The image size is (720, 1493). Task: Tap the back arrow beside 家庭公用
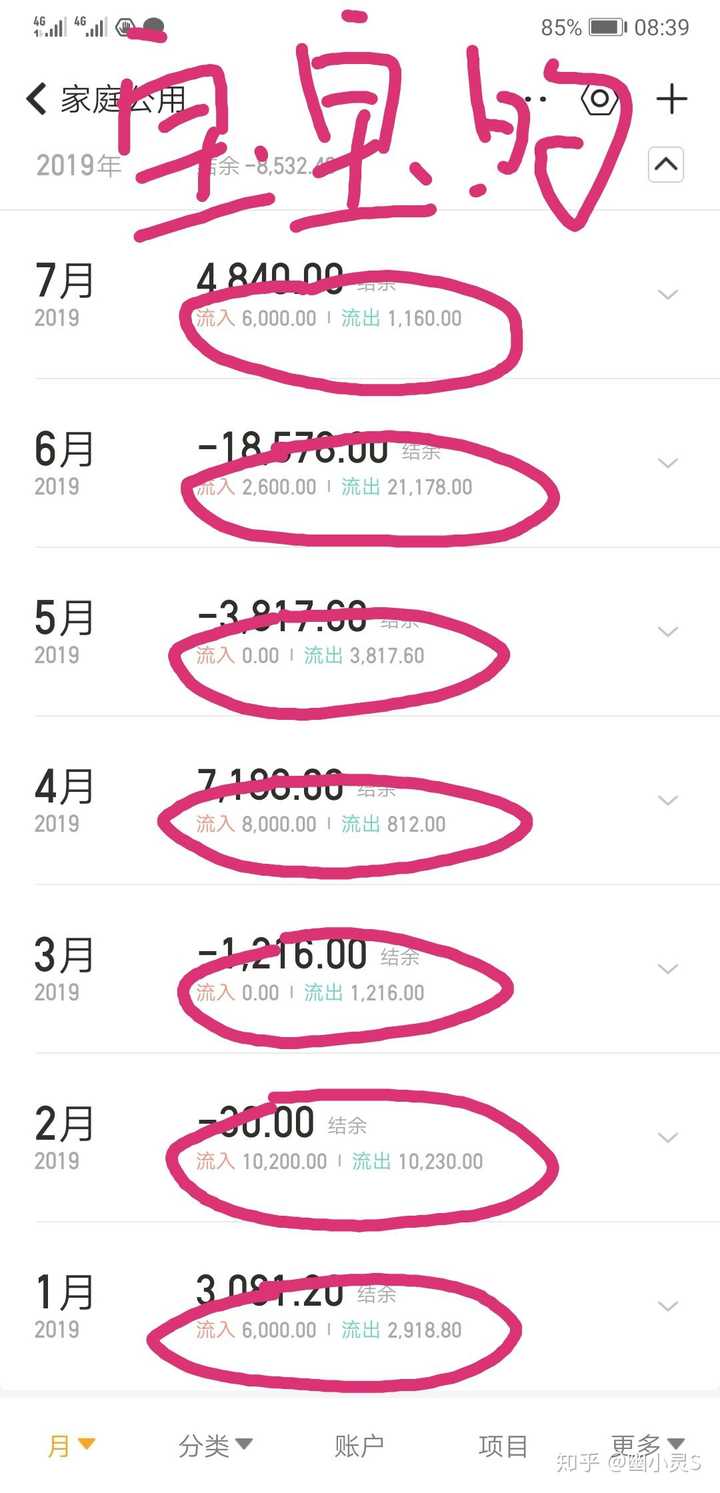tap(35, 99)
